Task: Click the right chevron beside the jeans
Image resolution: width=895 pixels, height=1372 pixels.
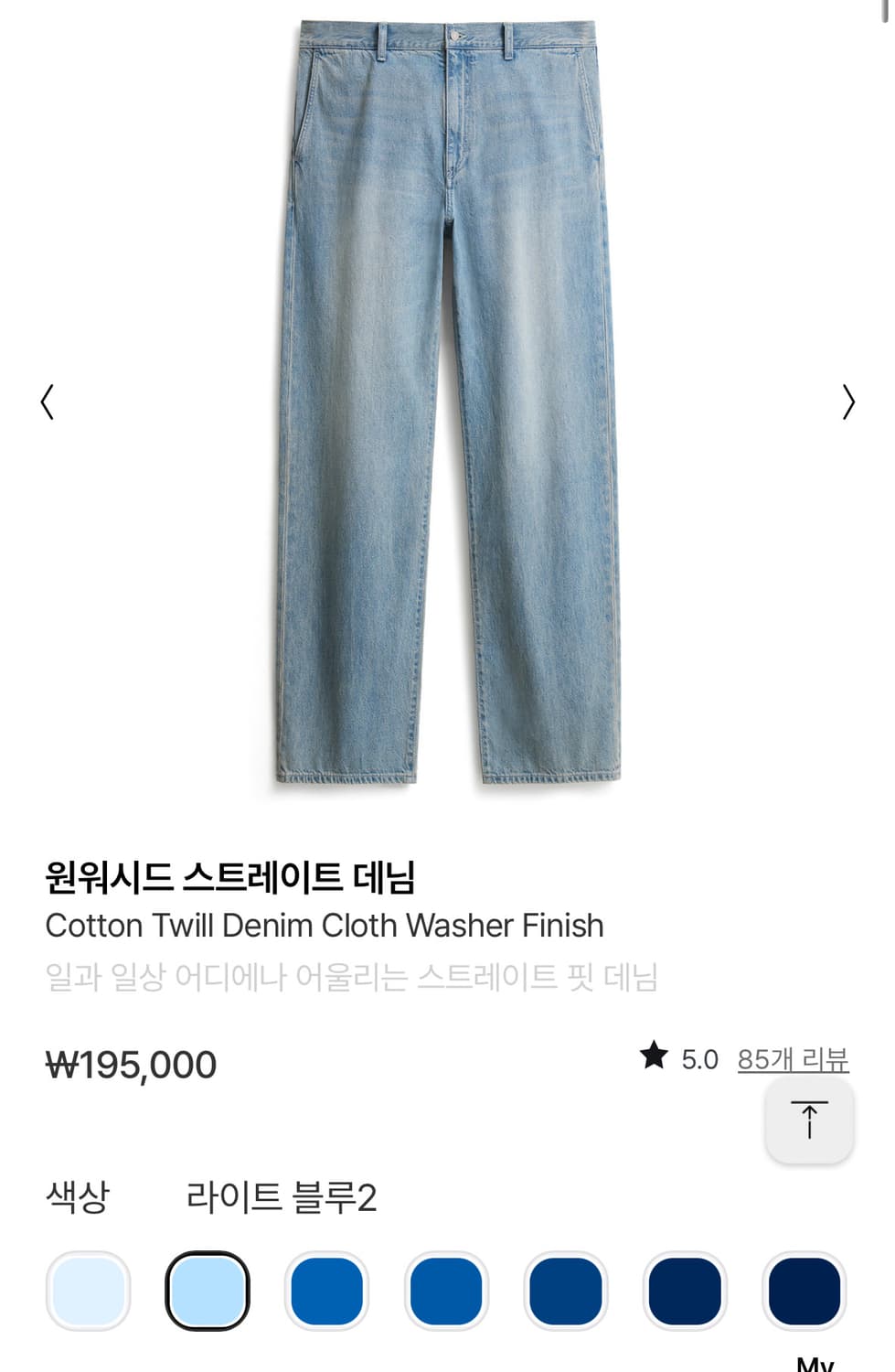Action: (x=848, y=402)
